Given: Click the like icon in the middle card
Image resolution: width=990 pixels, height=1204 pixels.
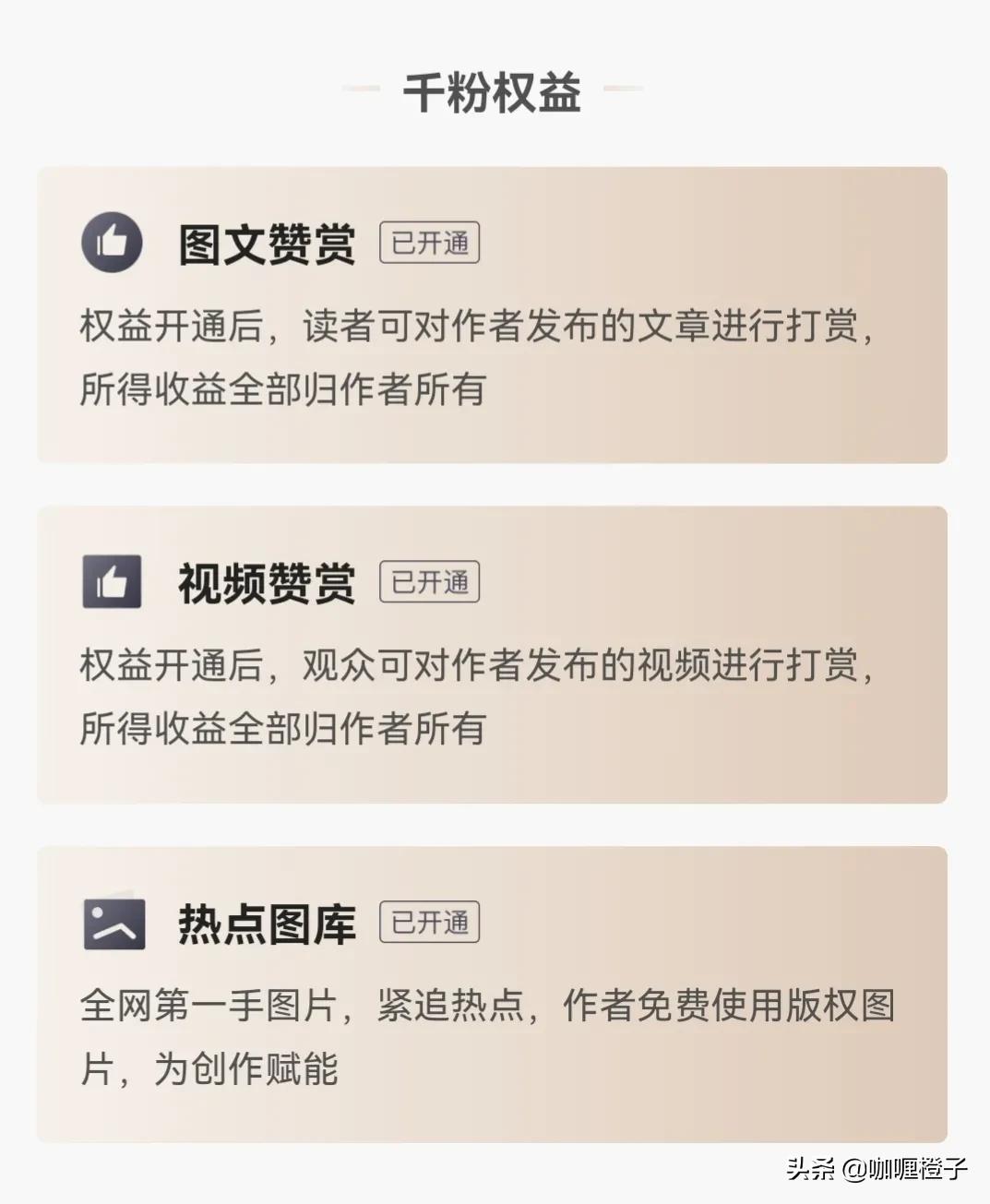Looking at the screenshot, I should [x=111, y=581].
